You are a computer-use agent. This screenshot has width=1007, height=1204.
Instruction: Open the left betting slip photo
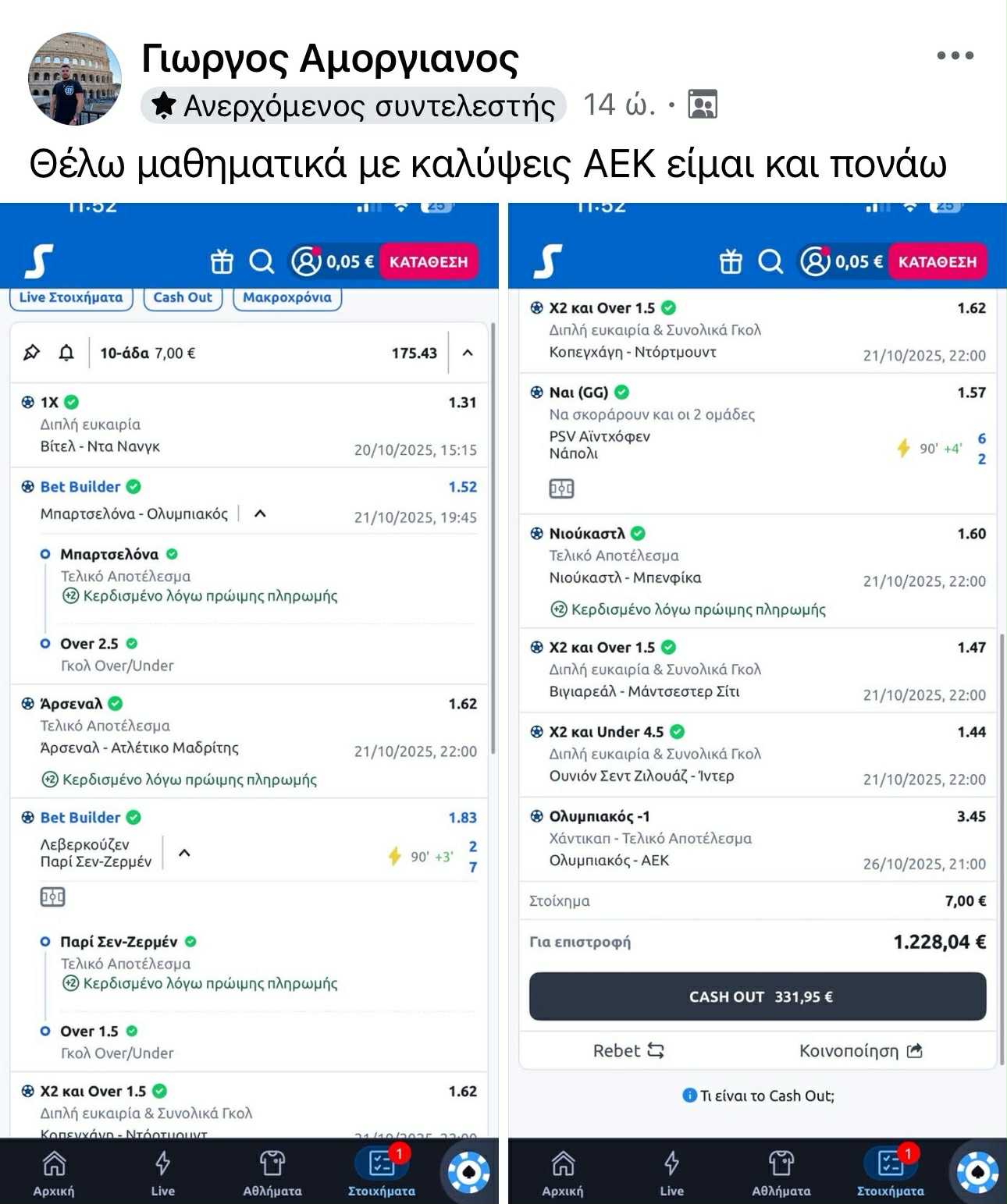coord(249,702)
